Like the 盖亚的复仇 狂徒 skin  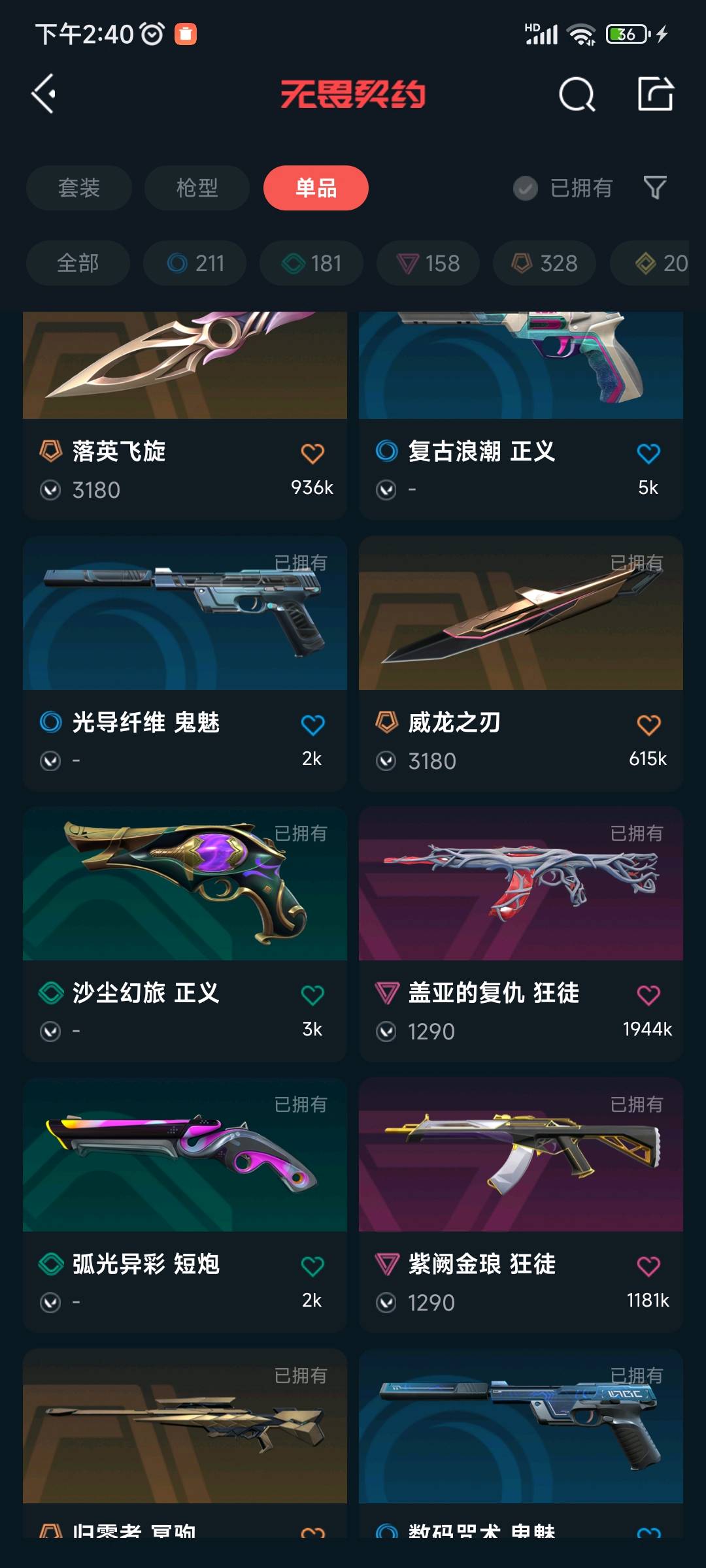coord(648,995)
